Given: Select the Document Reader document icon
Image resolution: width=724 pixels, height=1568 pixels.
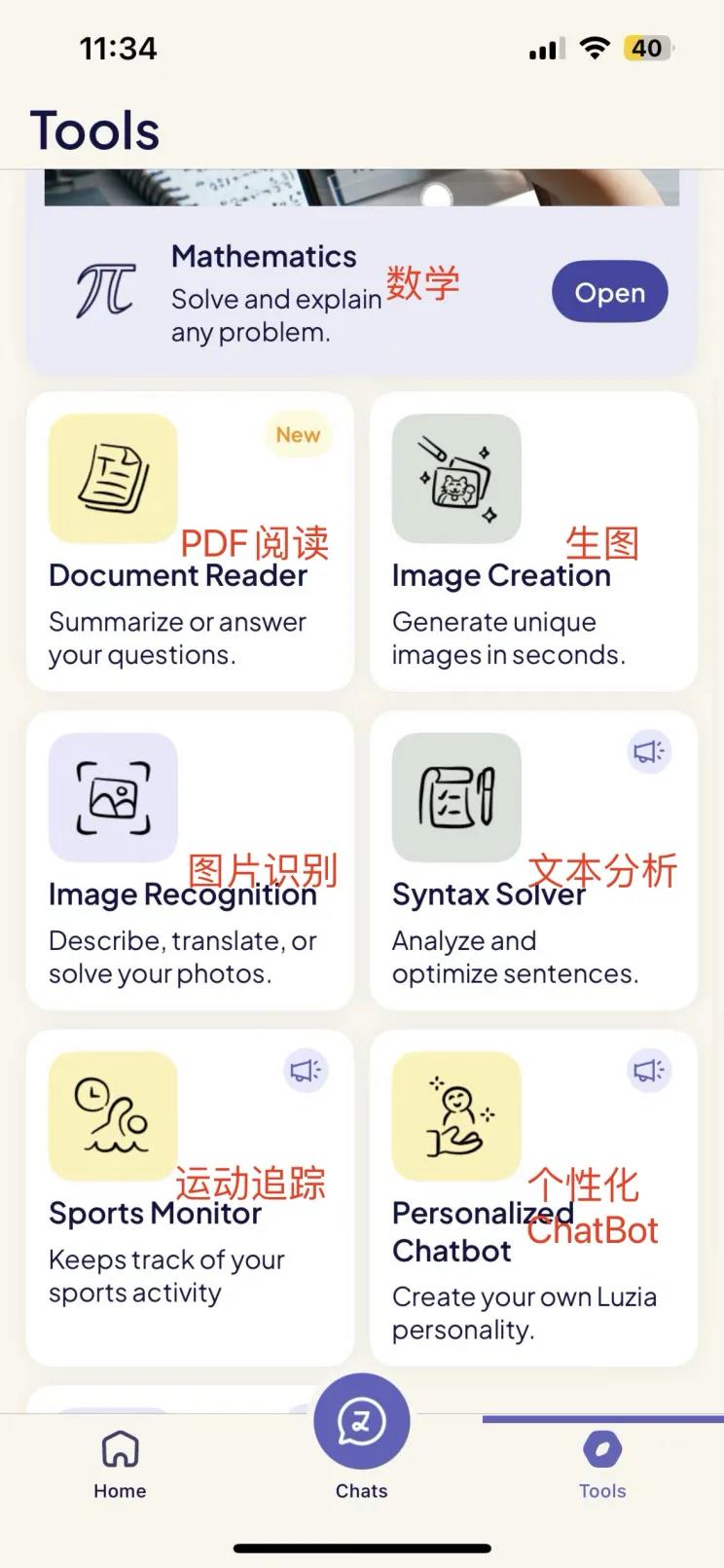Looking at the screenshot, I should 111,478.
